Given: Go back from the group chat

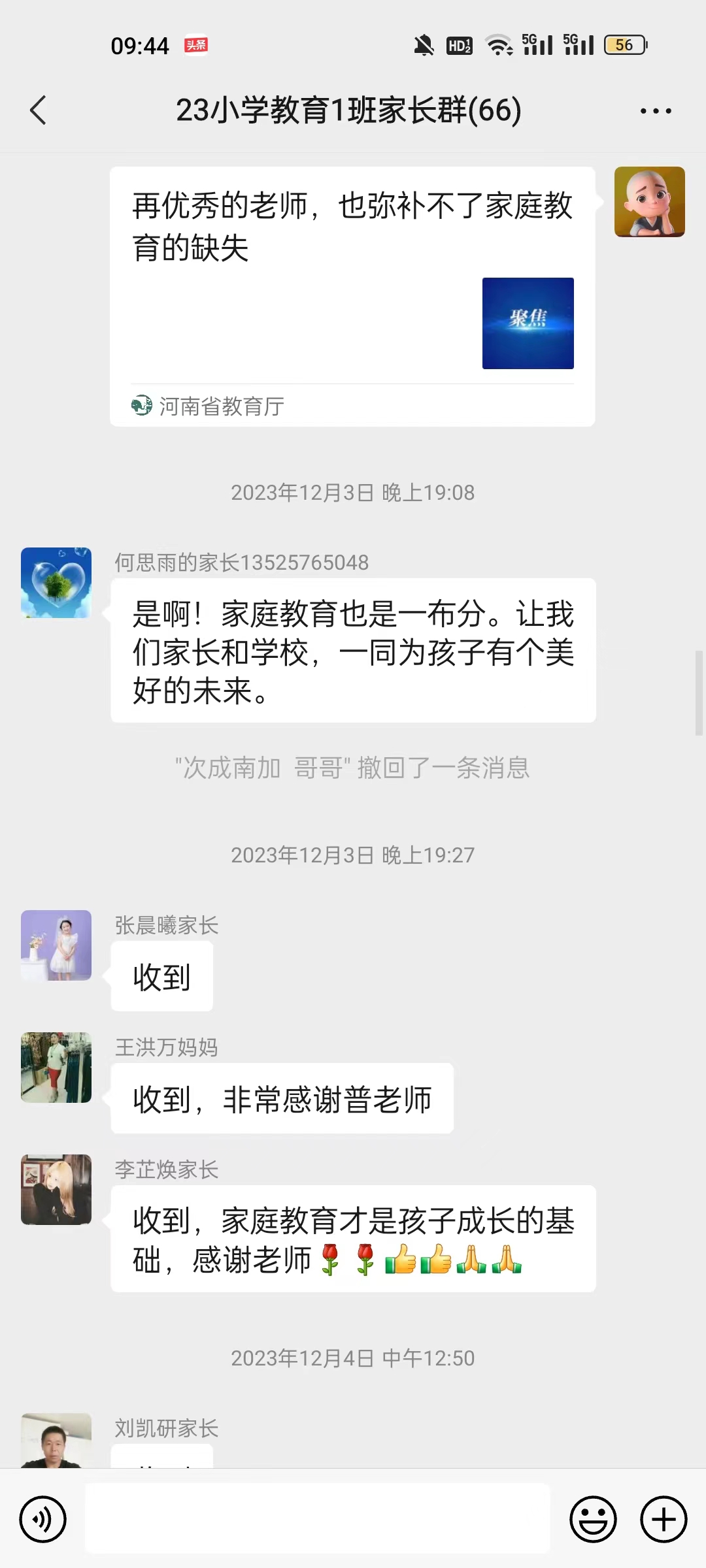Looking at the screenshot, I should pyautogui.click(x=39, y=110).
